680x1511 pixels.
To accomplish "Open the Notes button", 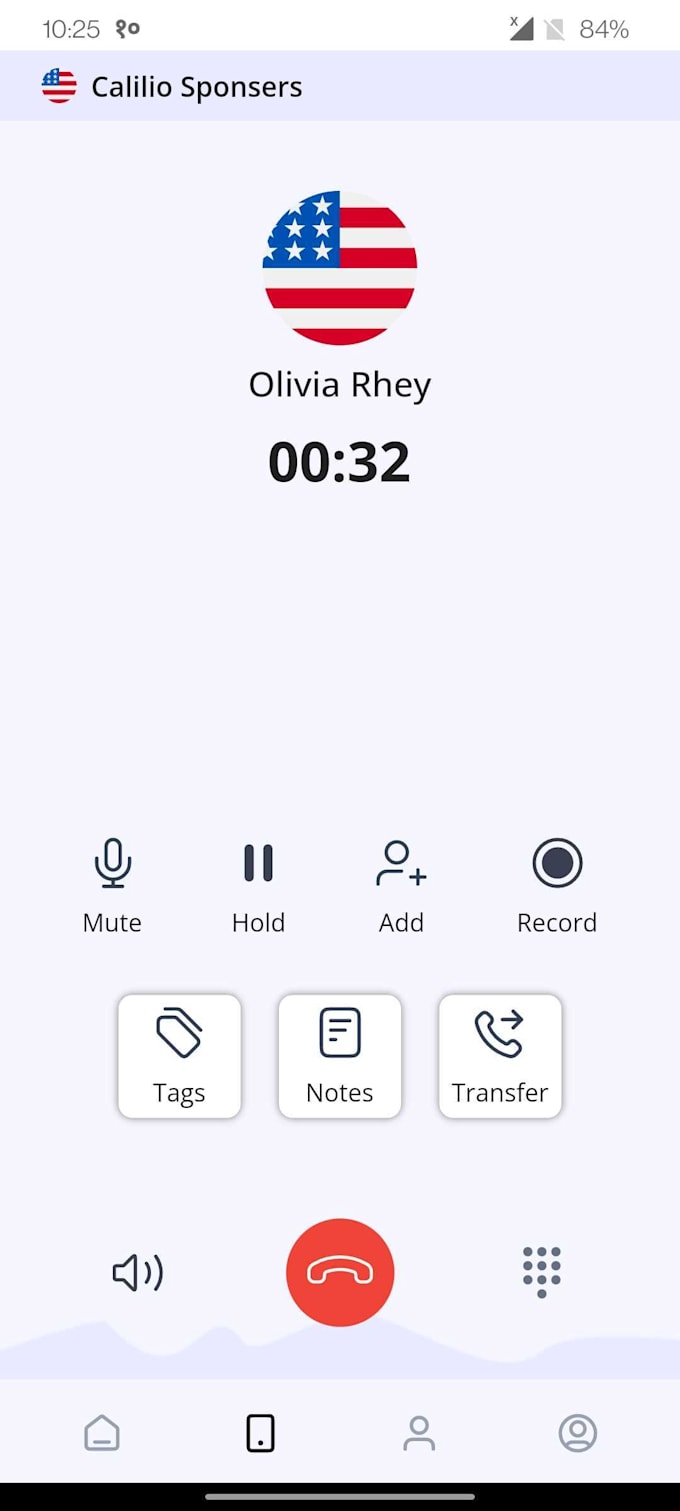I will click(340, 1056).
